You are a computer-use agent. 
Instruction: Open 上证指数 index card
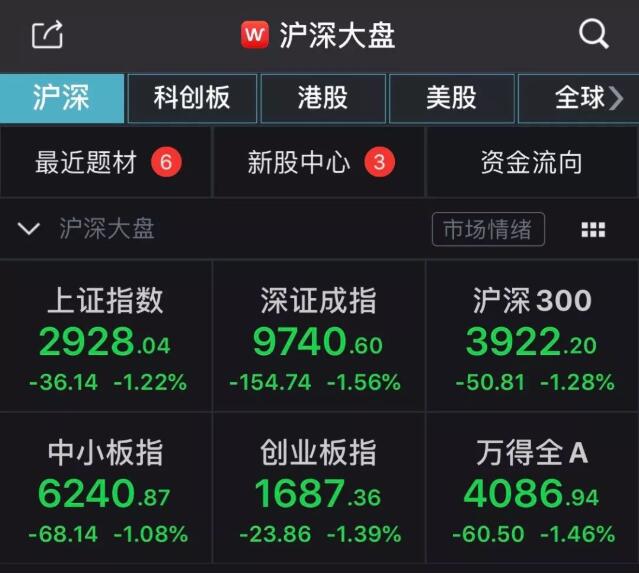[x=106, y=337]
